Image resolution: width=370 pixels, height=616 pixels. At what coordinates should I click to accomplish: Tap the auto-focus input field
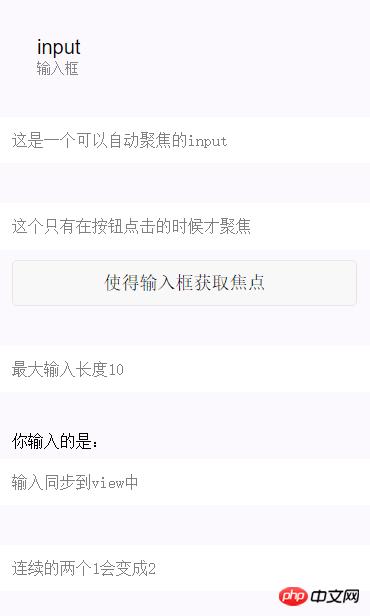[185, 140]
